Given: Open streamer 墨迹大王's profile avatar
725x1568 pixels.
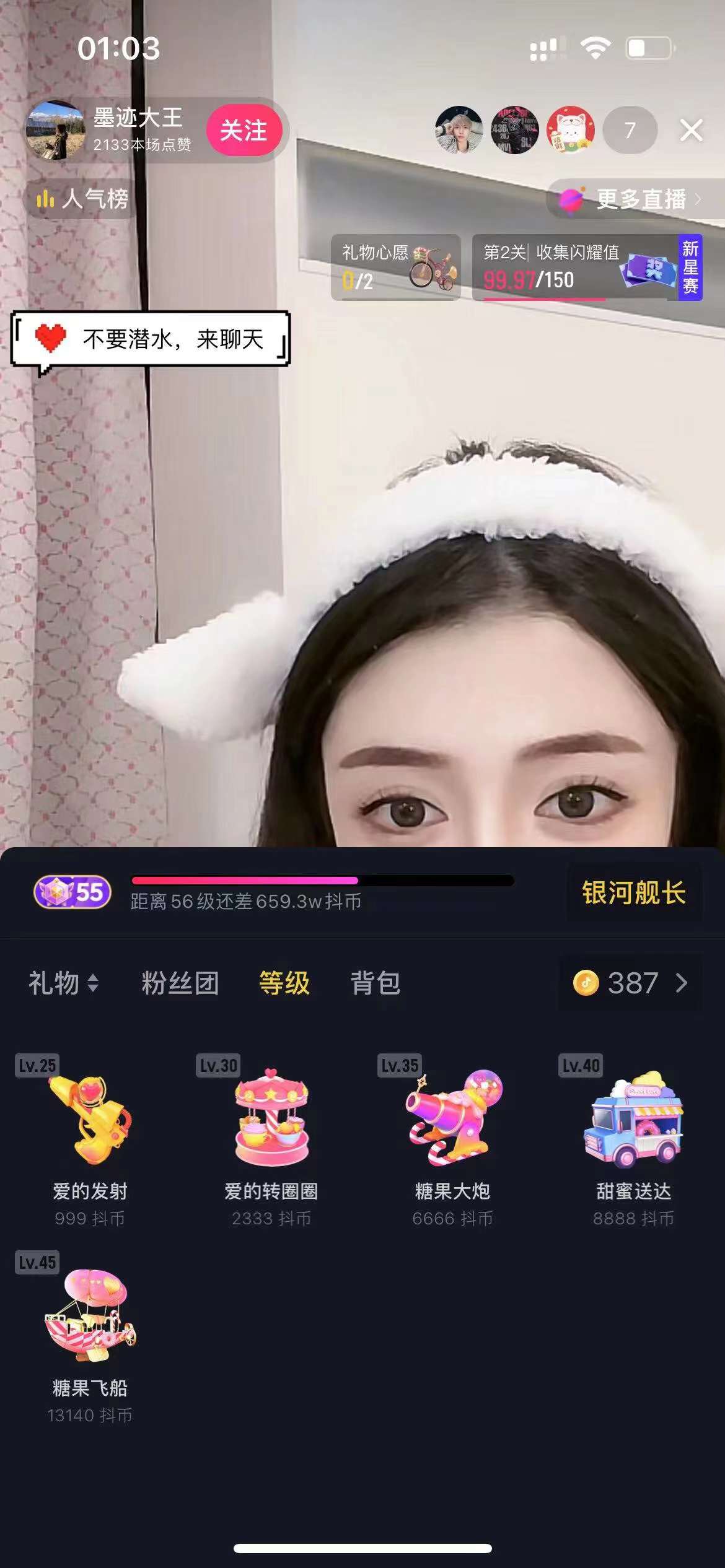Looking at the screenshot, I should coord(55,131).
